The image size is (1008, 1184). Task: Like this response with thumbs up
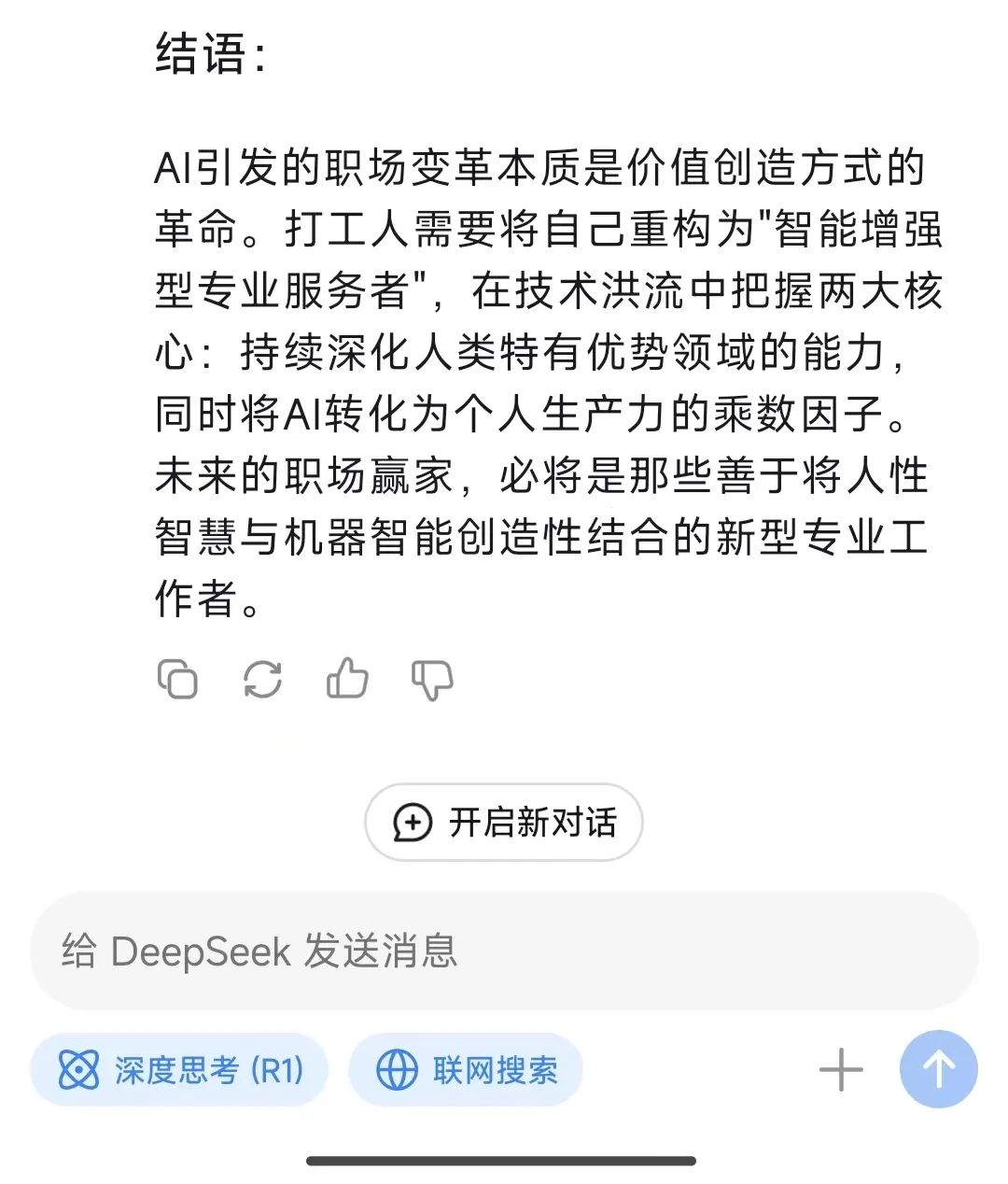347,678
